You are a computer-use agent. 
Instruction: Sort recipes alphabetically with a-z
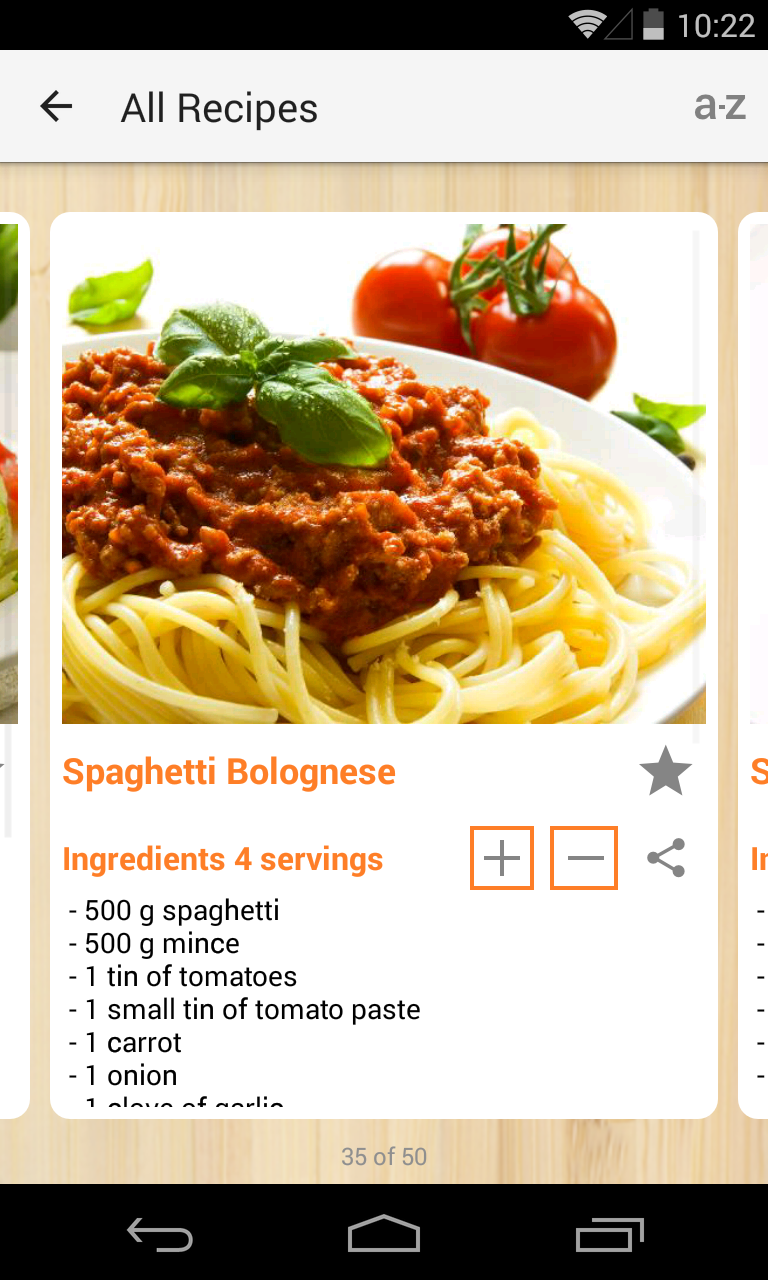tap(720, 106)
